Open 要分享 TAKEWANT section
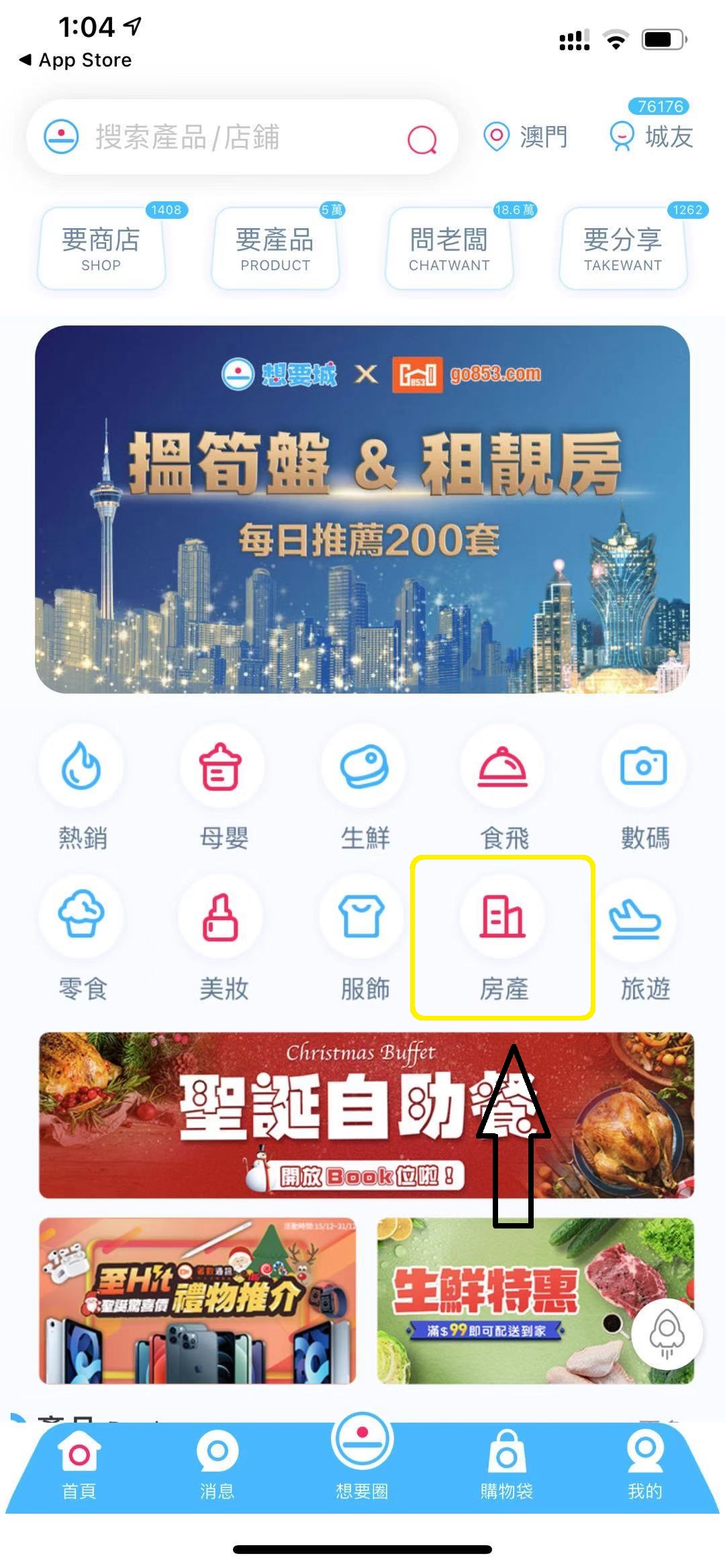The image size is (725, 1568). pyautogui.click(x=623, y=248)
